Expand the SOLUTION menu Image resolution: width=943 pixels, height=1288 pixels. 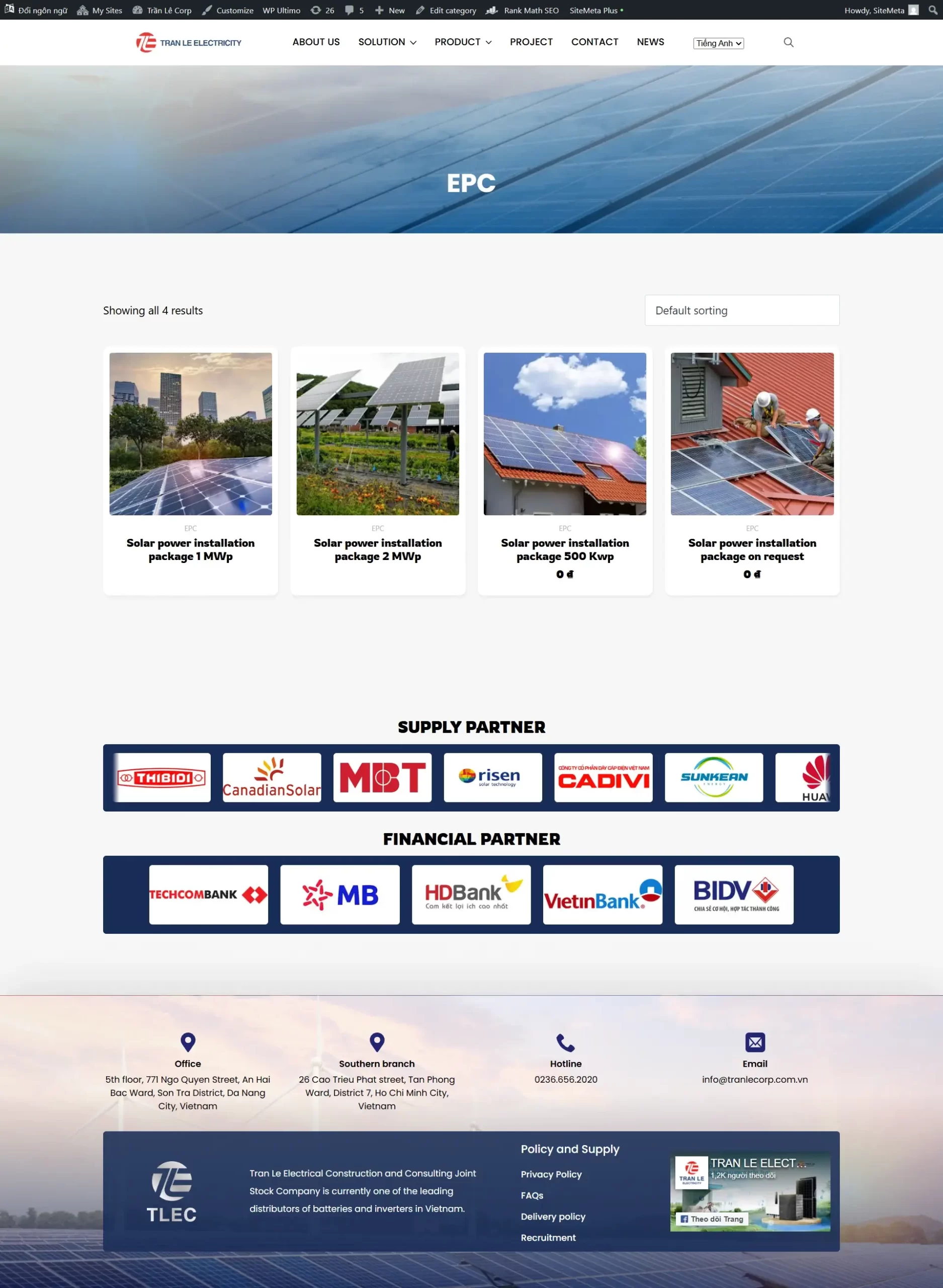(387, 42)
